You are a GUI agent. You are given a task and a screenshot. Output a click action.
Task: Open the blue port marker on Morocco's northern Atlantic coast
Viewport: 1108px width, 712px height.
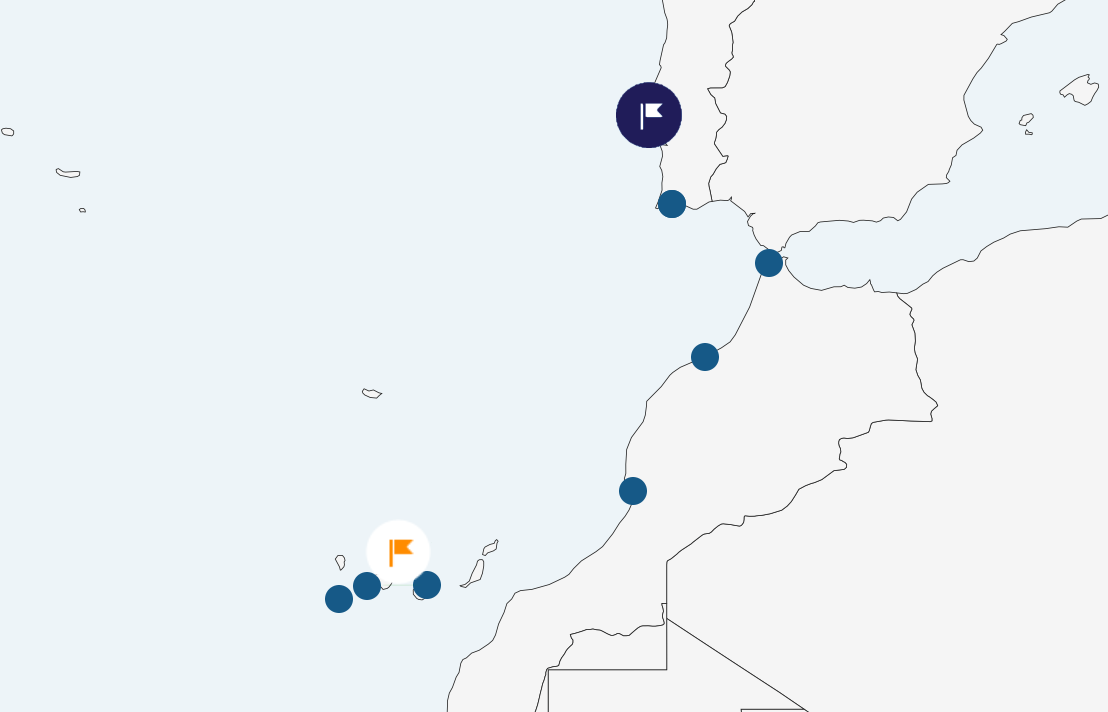[705, 357]
